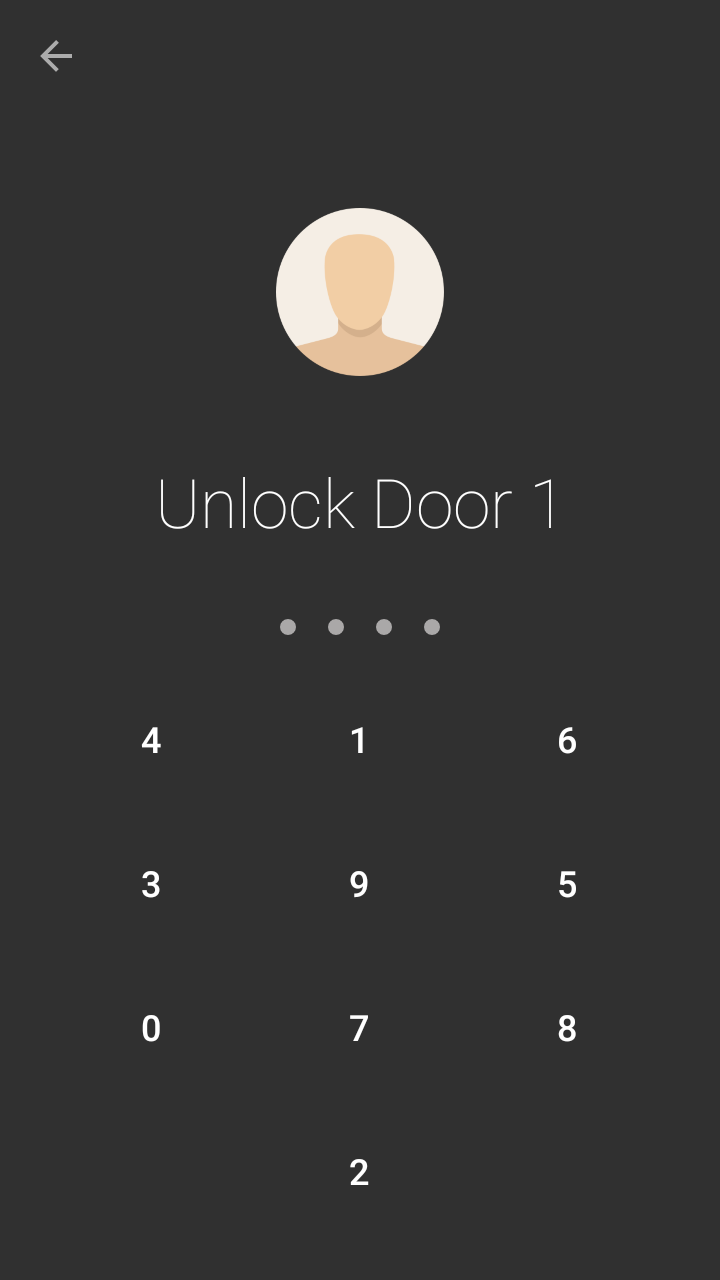Screen dimensions: 720x1280
Task: Tap the 5 key
Action: pyautogui.click(x=567, y=885)
